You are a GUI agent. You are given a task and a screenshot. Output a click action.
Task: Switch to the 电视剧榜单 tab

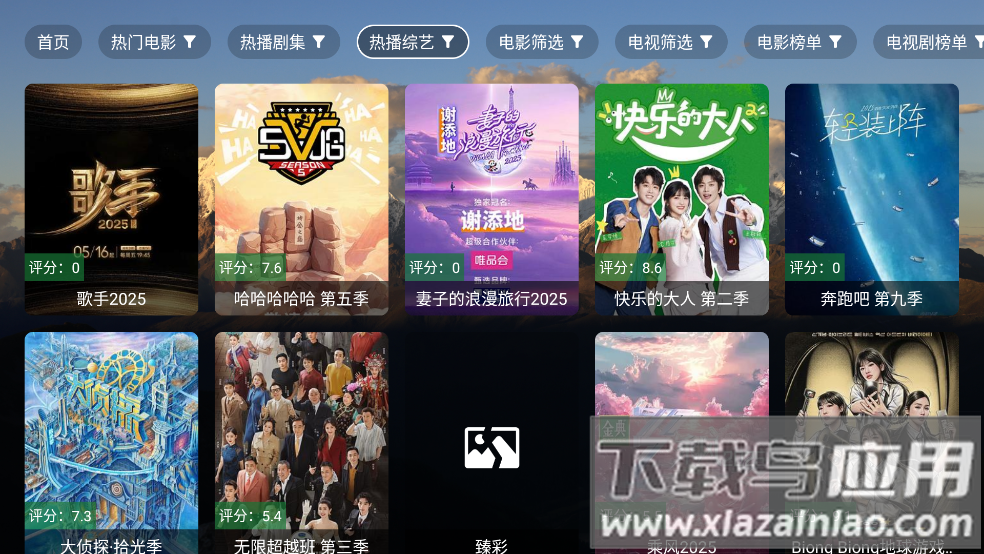[928, 42]
